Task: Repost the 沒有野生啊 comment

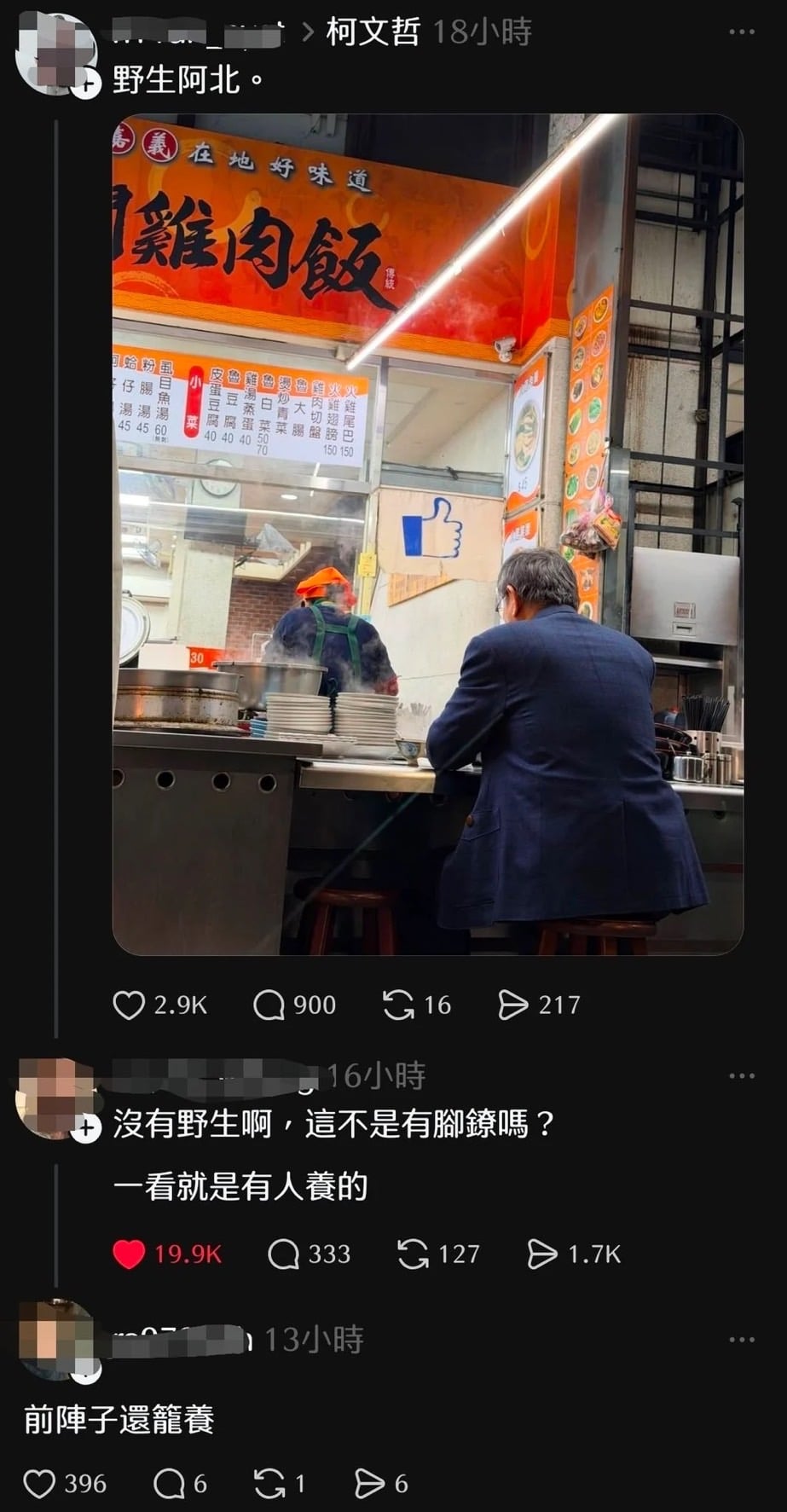Action: 414,1254
